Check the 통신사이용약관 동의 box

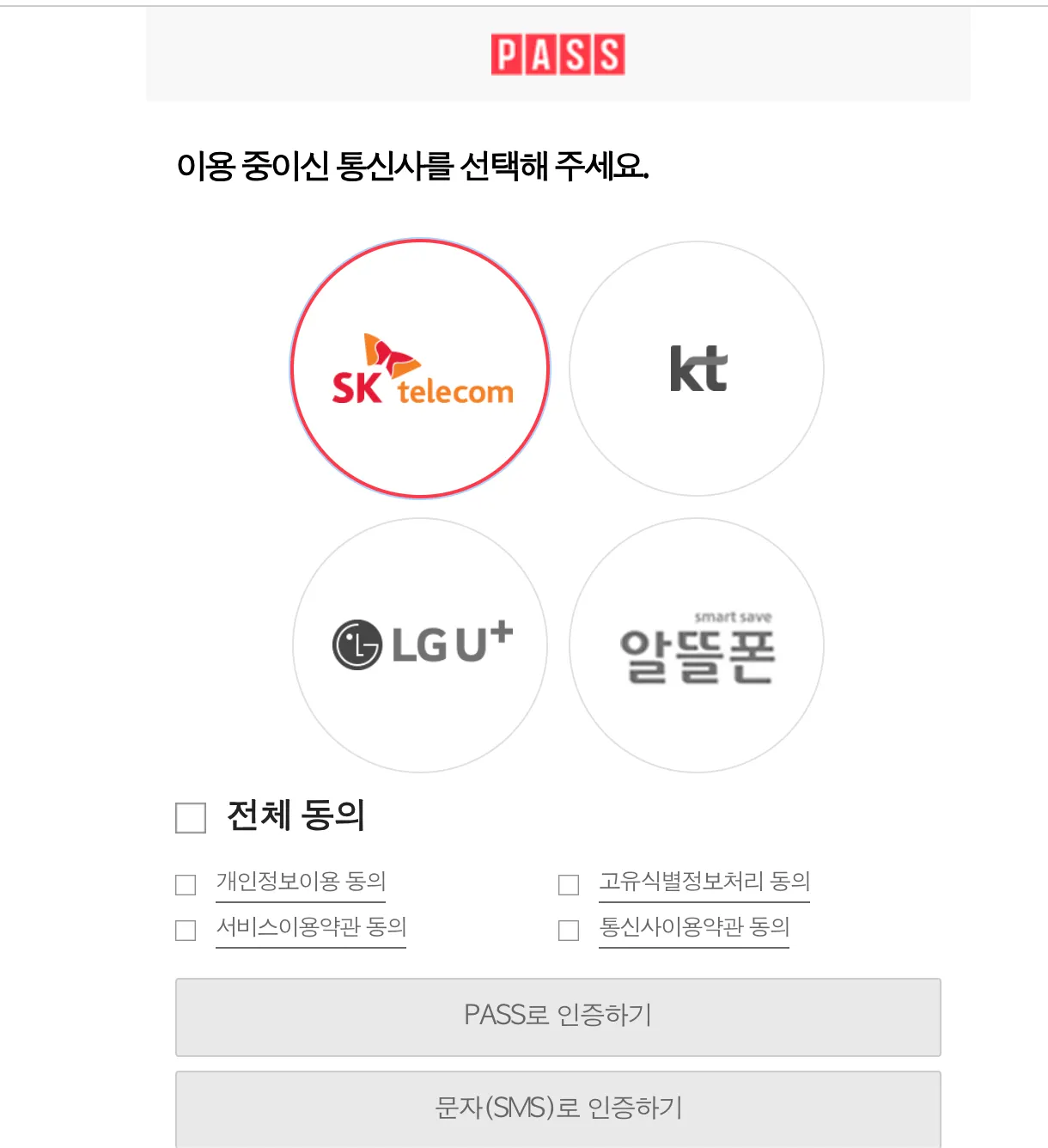(x=569, y=930)
